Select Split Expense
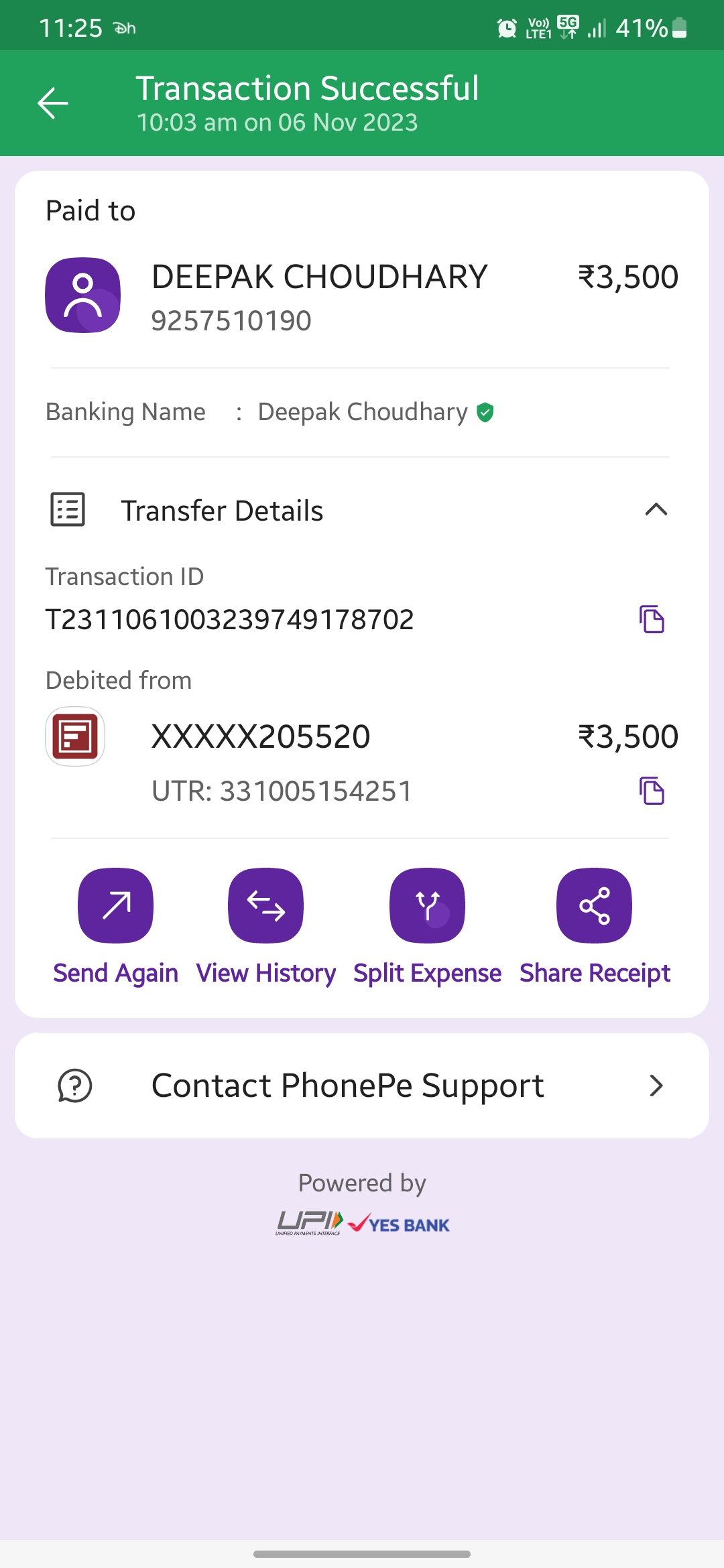Viewport: 724px width, 1568px height. point(427,906)
